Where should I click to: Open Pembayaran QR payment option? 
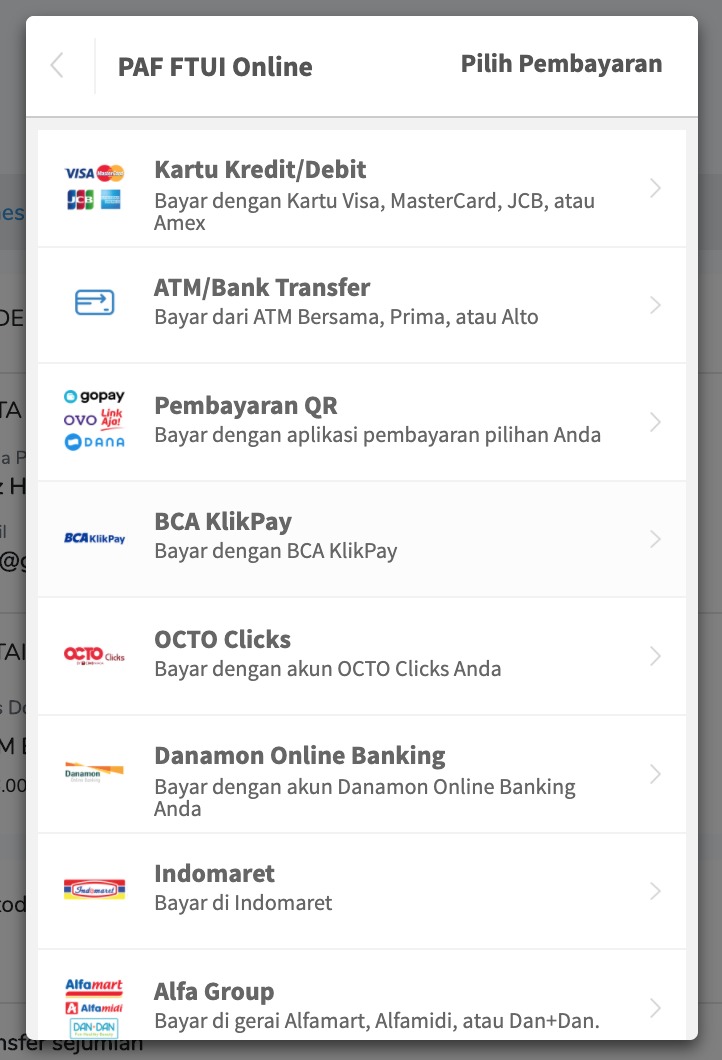(x=361, y=421)
